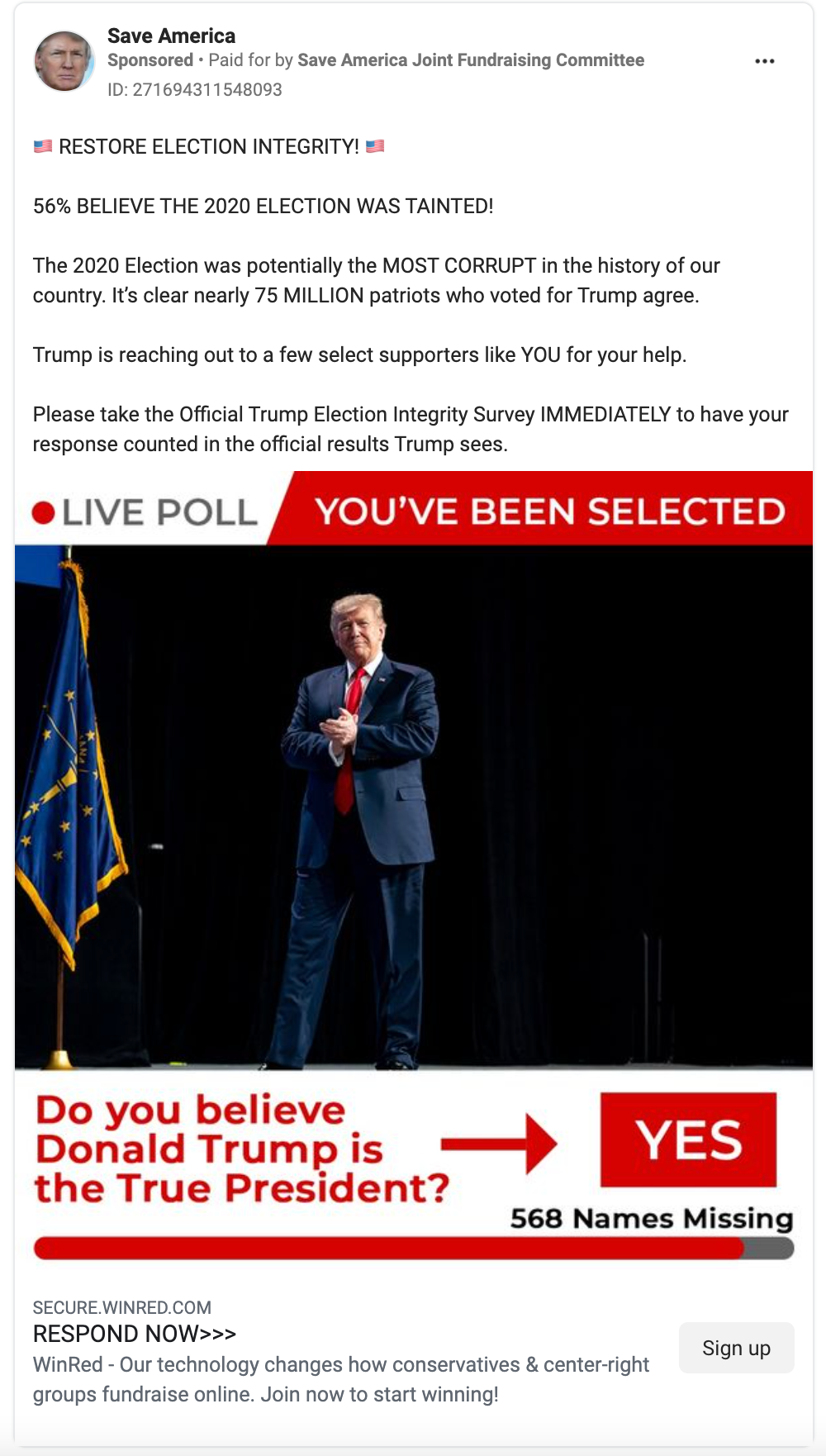Screen dimensions: 826x1456
Task: Open the post's three-dot options menu
Action: point(765,61)
